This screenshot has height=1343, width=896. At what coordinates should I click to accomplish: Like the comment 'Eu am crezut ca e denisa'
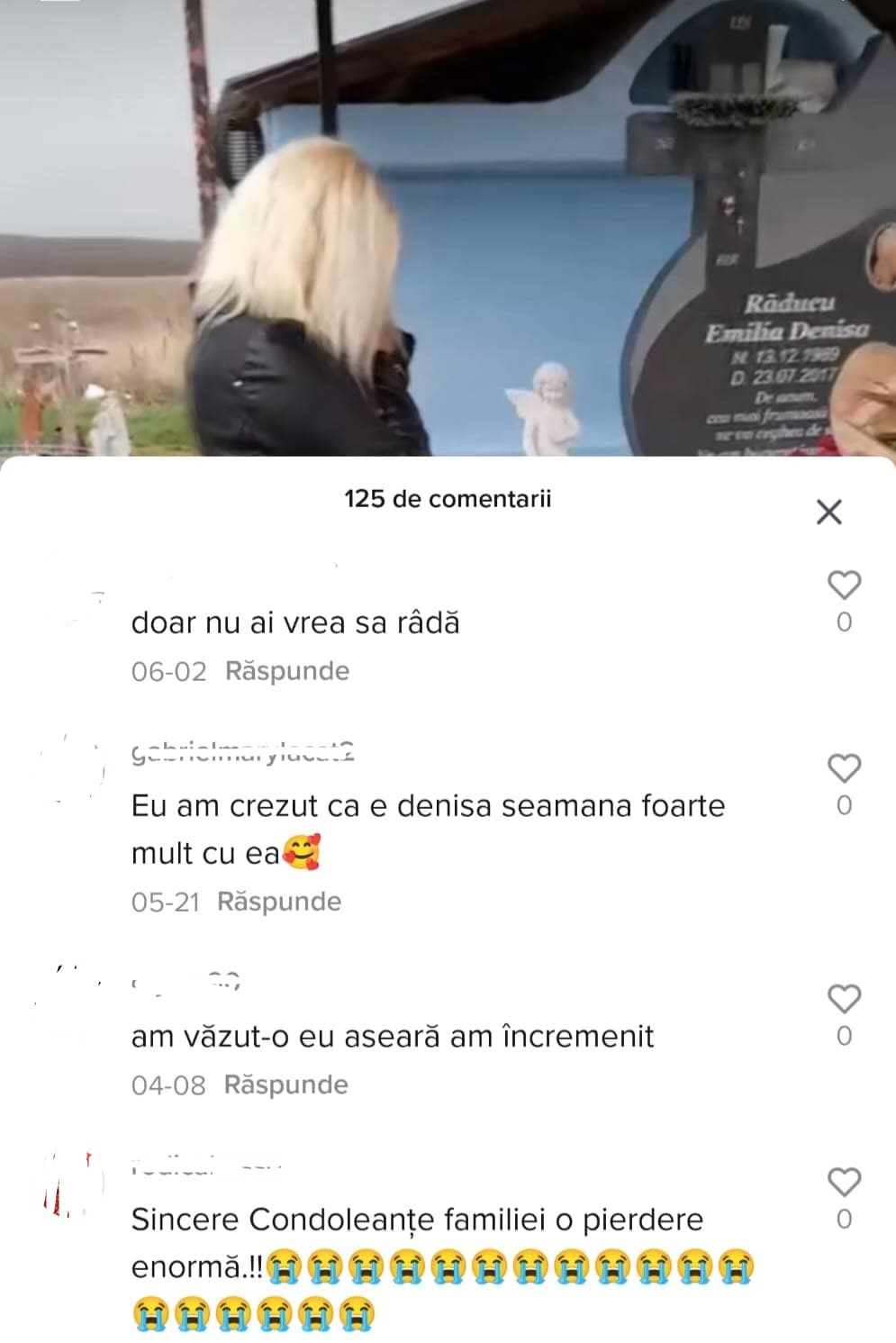[844, 768]
